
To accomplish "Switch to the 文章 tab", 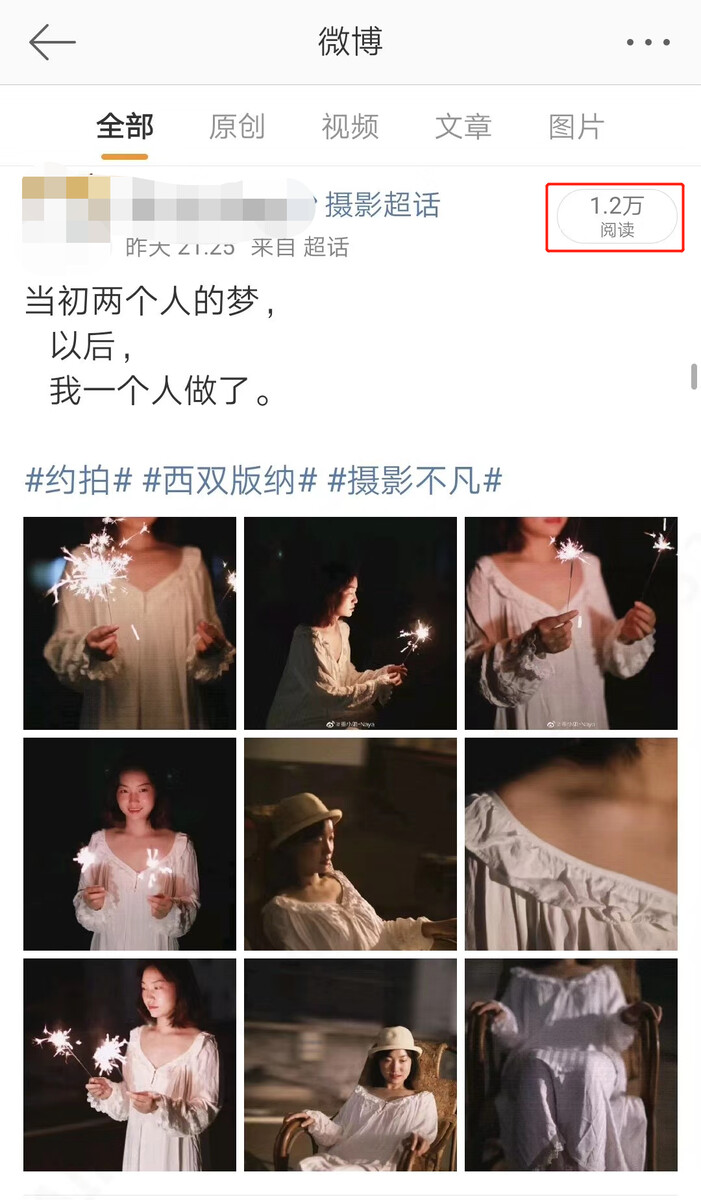I will (463, 127).
